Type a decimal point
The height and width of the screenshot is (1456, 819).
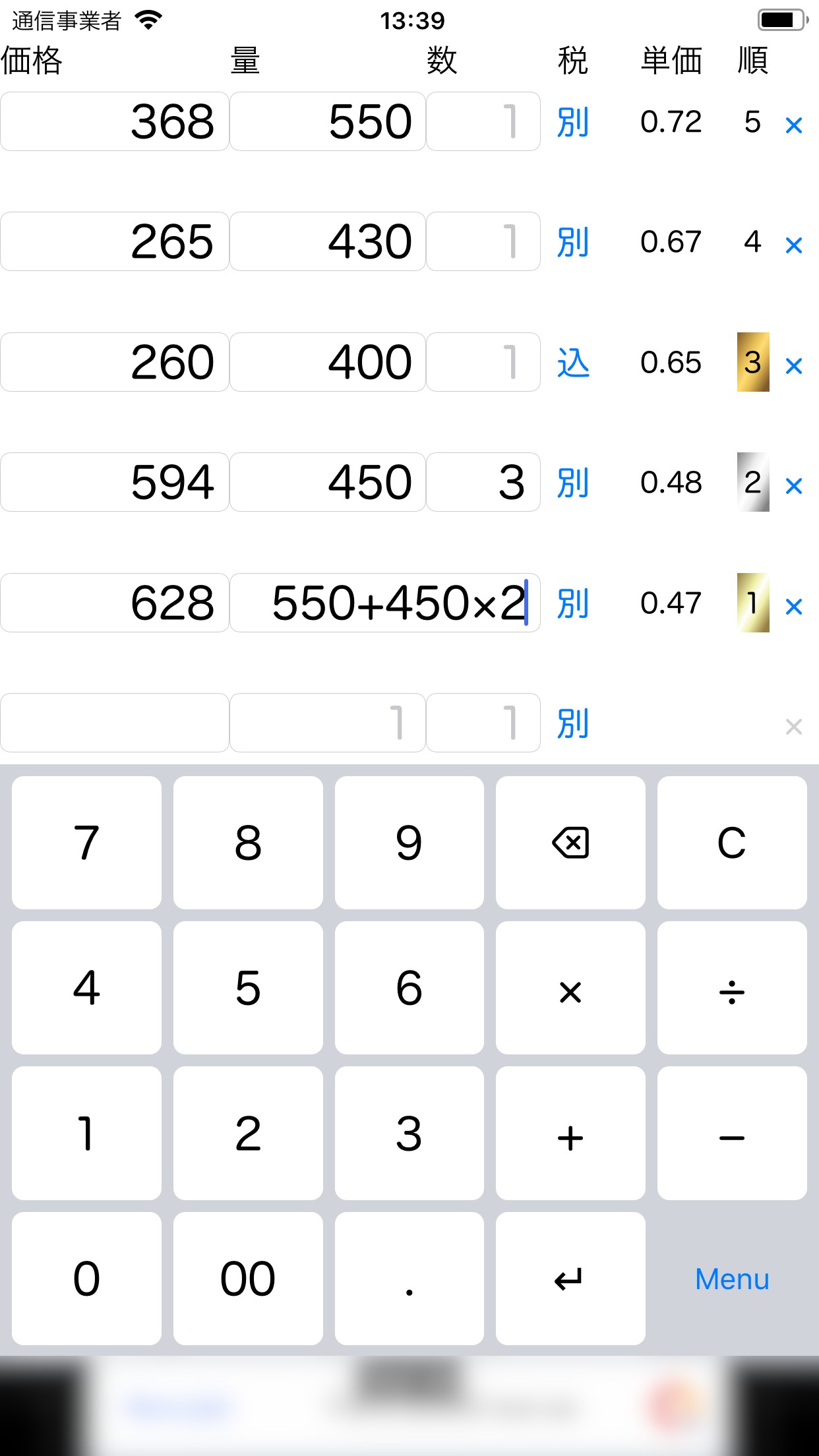click(x=409, y=1279)
